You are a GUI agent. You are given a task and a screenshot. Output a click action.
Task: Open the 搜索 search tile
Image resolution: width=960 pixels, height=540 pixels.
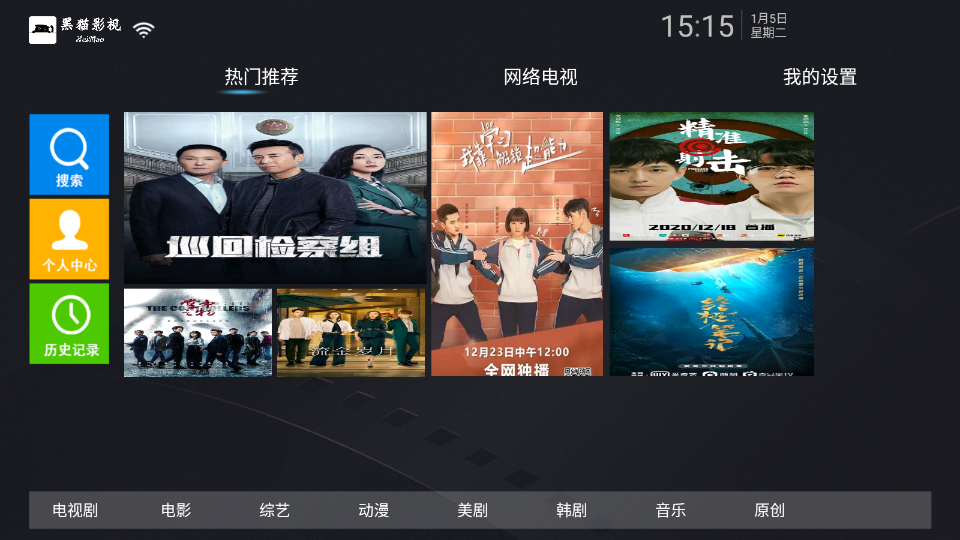[x=69, y=154]
